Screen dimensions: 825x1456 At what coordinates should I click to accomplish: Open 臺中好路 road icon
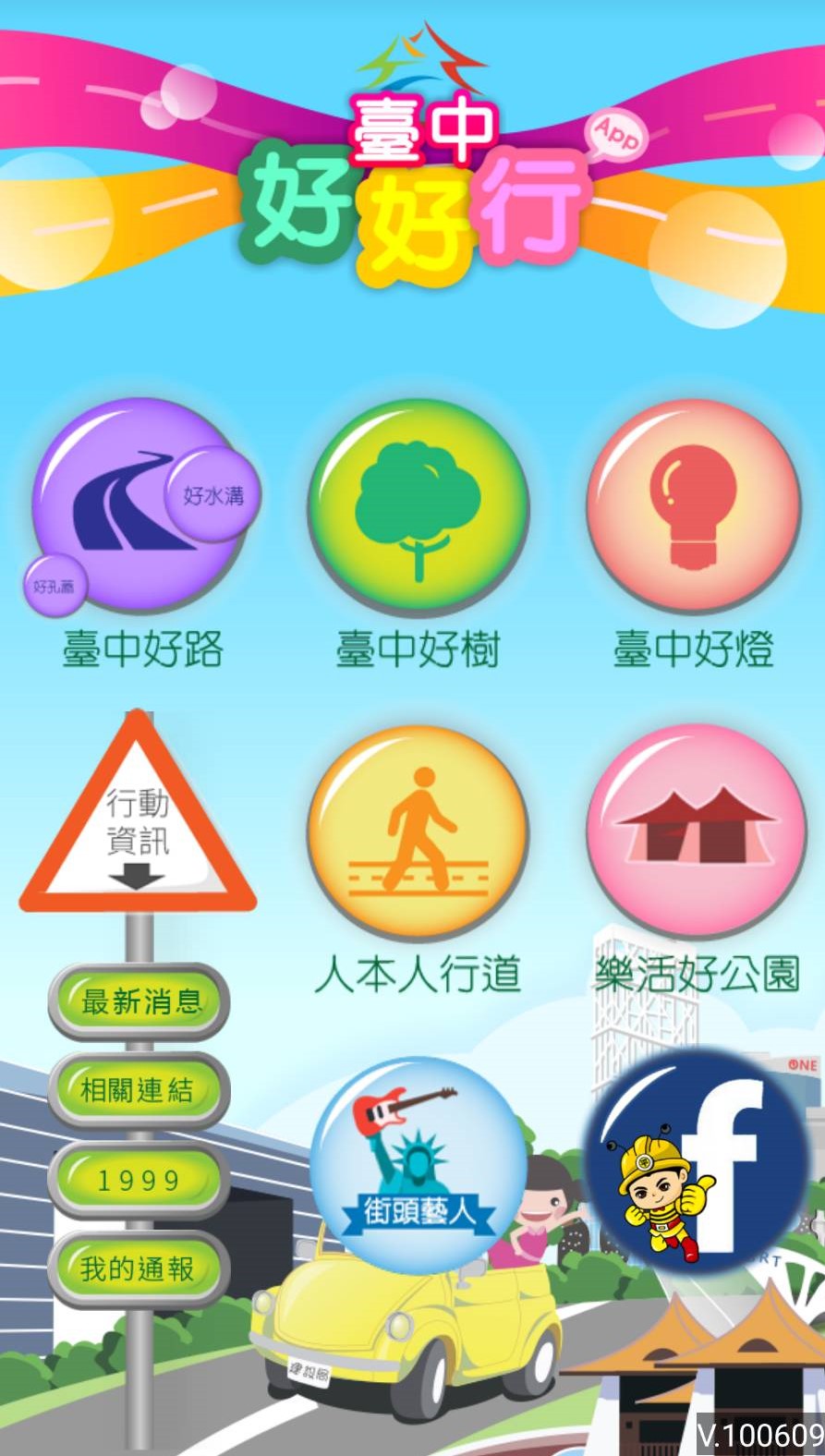tap(134, 508)
